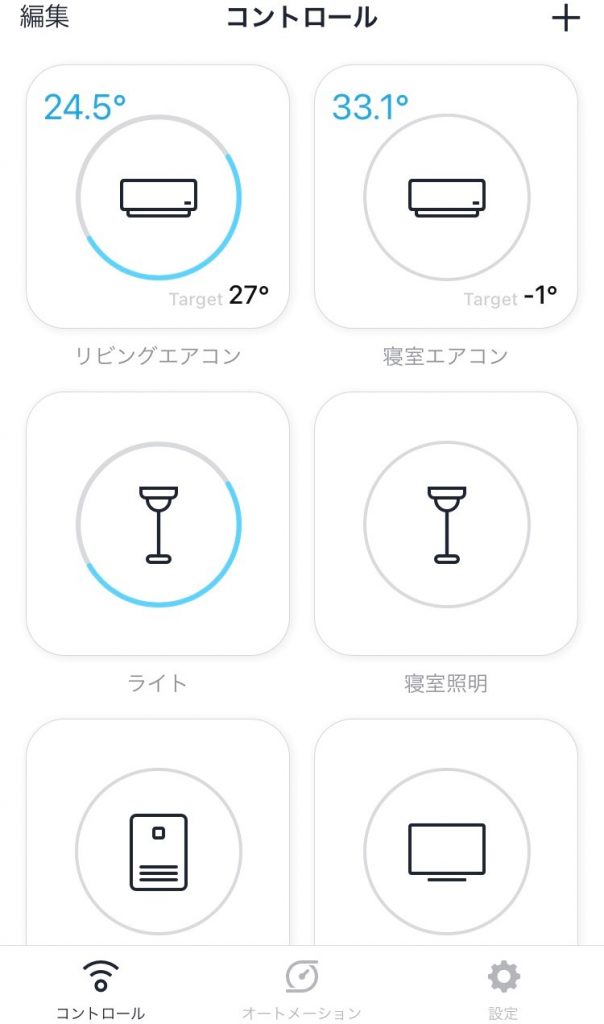Open the リビングエアコン card
Image resolution: width=604 pixels, height=1024 pixels.
(158, 197)
